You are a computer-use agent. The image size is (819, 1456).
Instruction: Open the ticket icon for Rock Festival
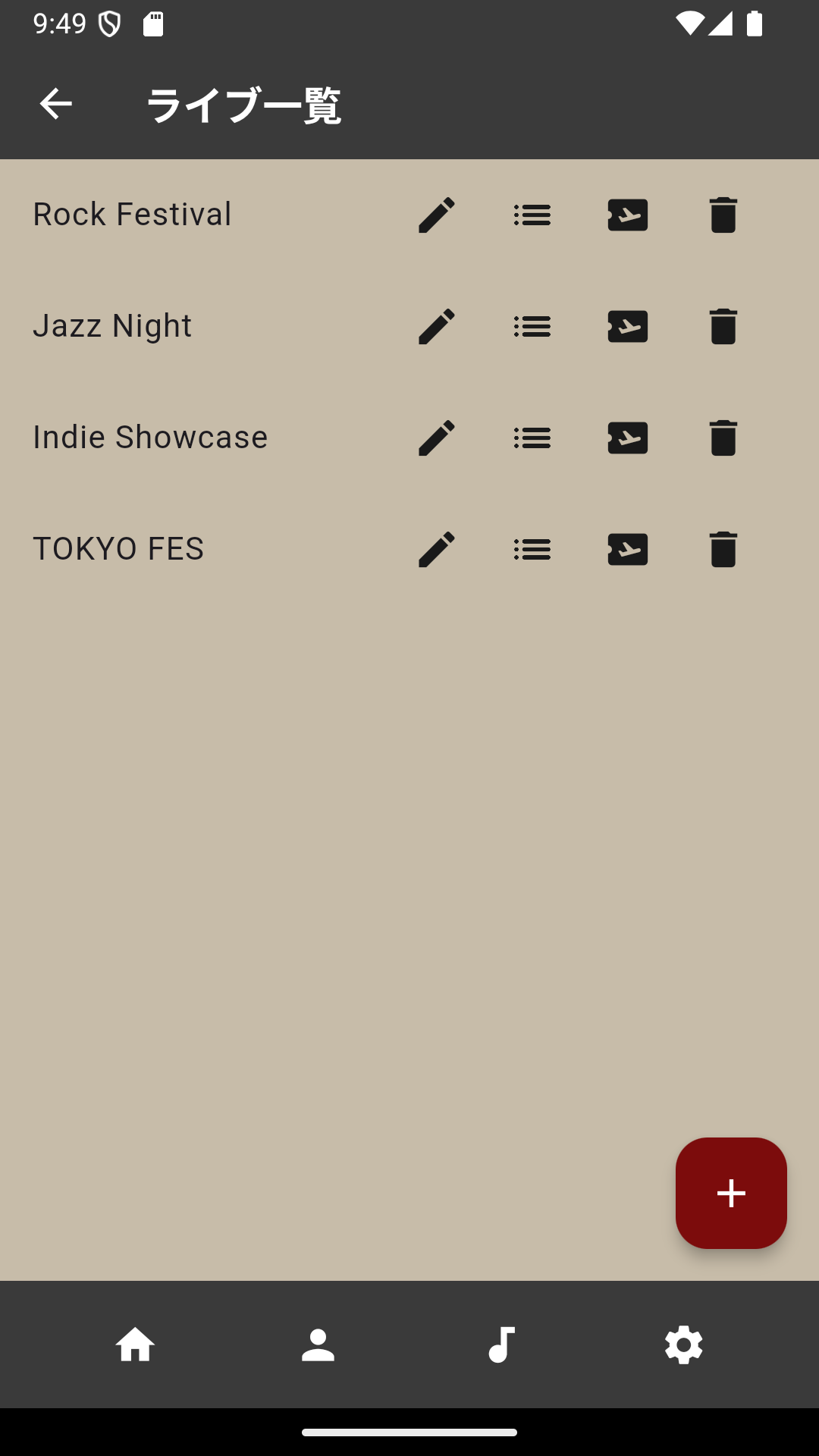(628, 215)
